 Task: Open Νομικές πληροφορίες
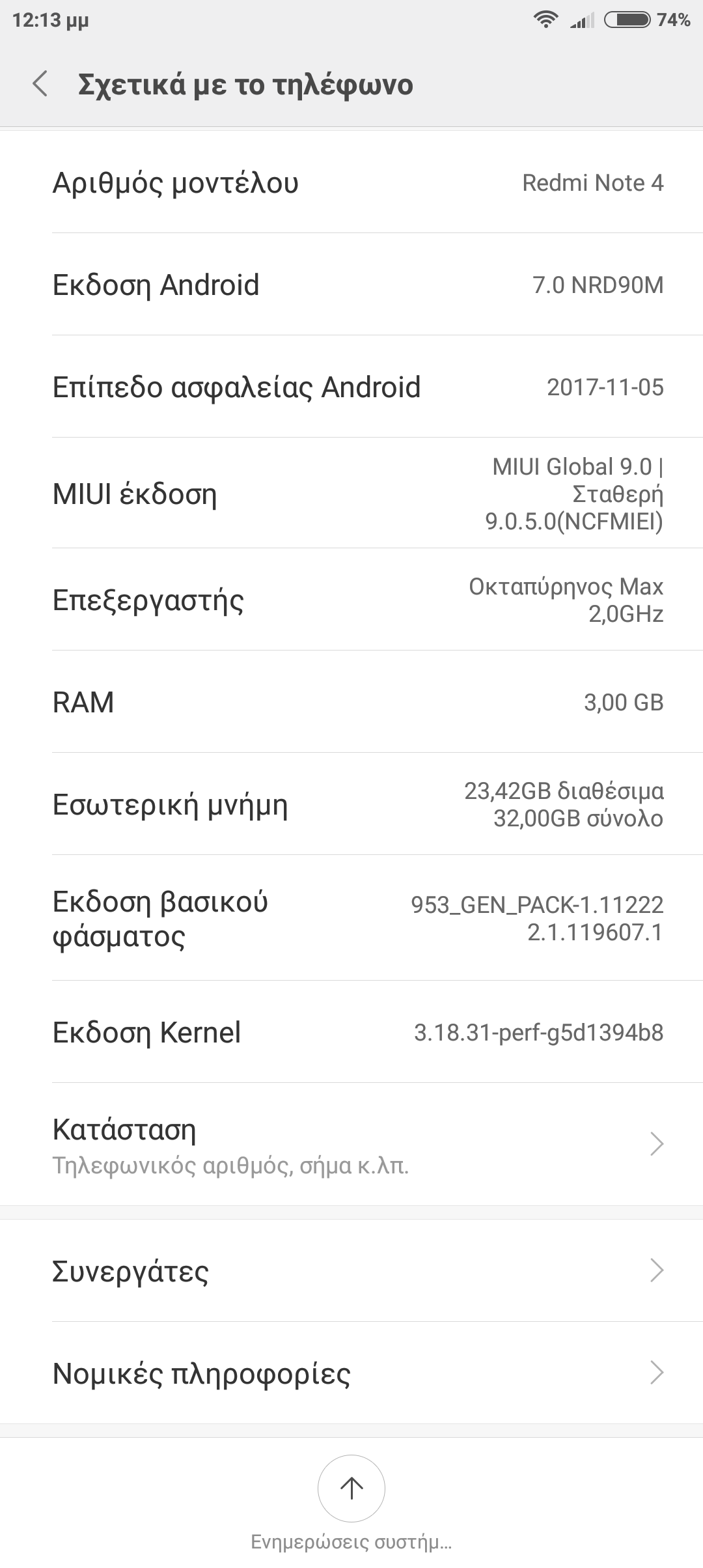tap(351, 1373)
